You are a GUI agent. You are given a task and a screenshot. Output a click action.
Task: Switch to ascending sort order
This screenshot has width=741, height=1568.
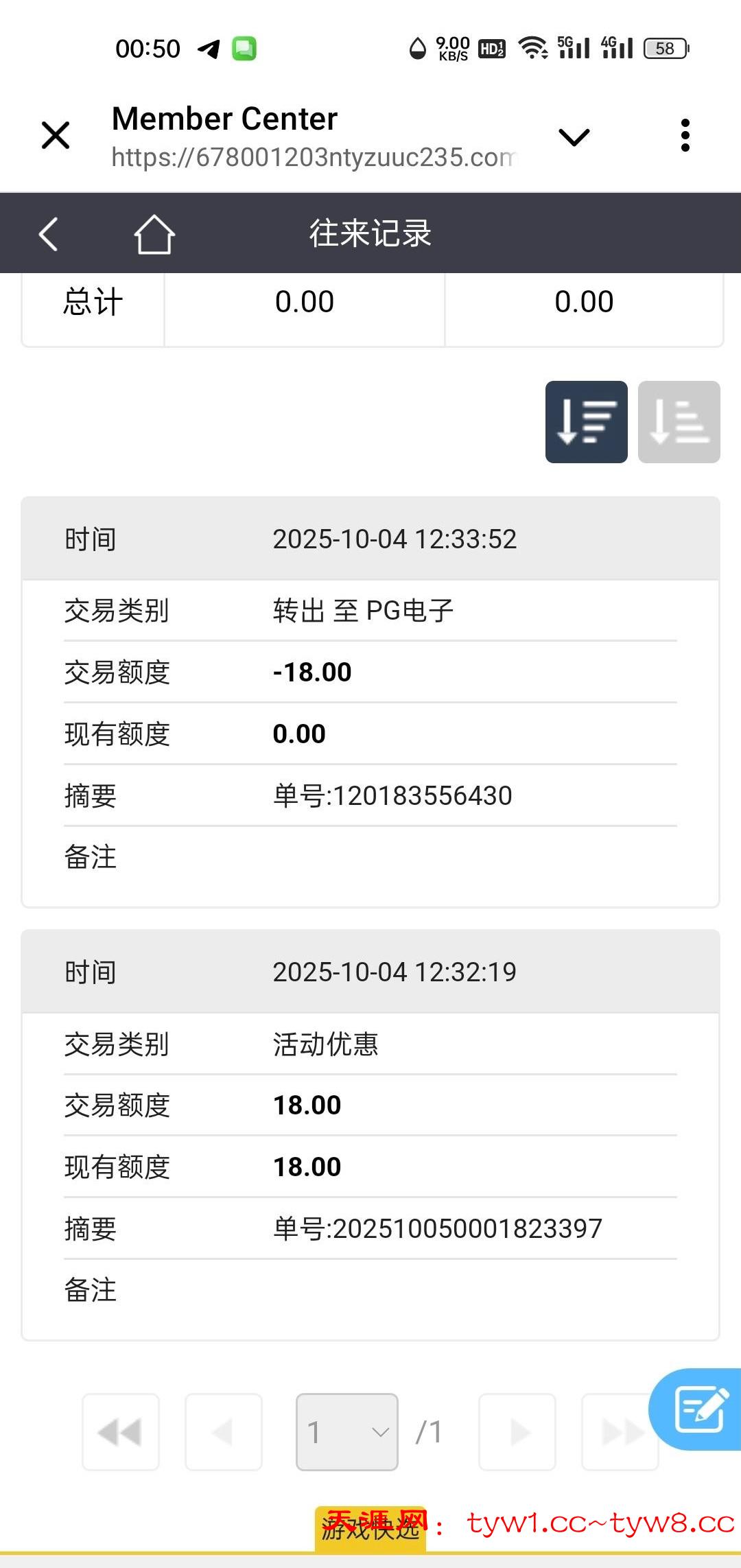(679, 422)
